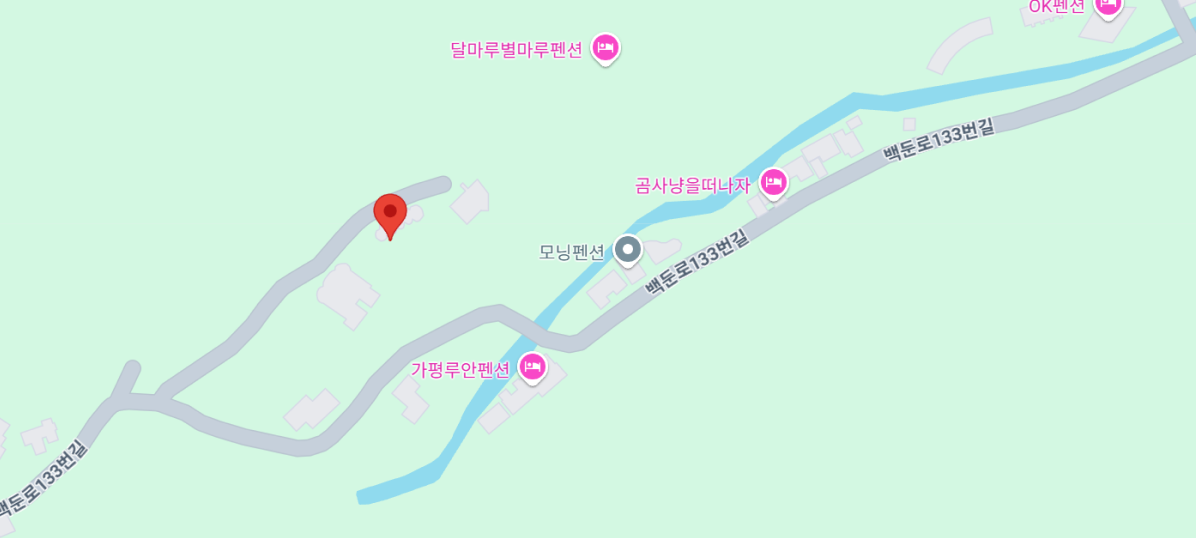1196x538 pixels.
Task: Select the 곰사냥을떠나자 lodging marker
Action: (x=773, y=183)
